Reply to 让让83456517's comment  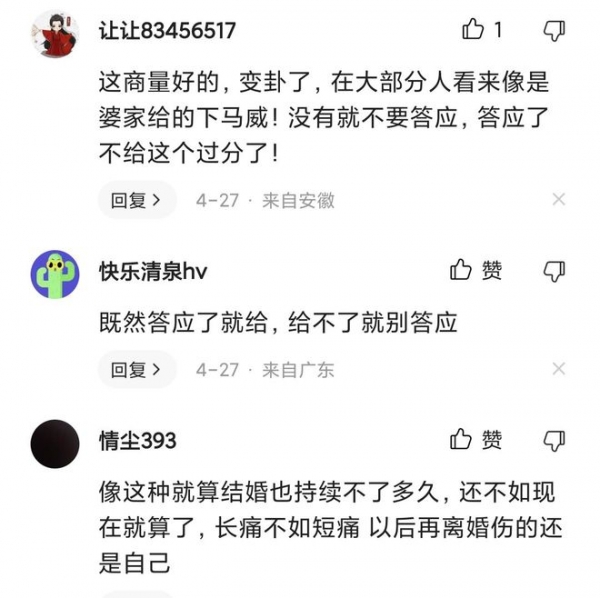pos(136,200)
